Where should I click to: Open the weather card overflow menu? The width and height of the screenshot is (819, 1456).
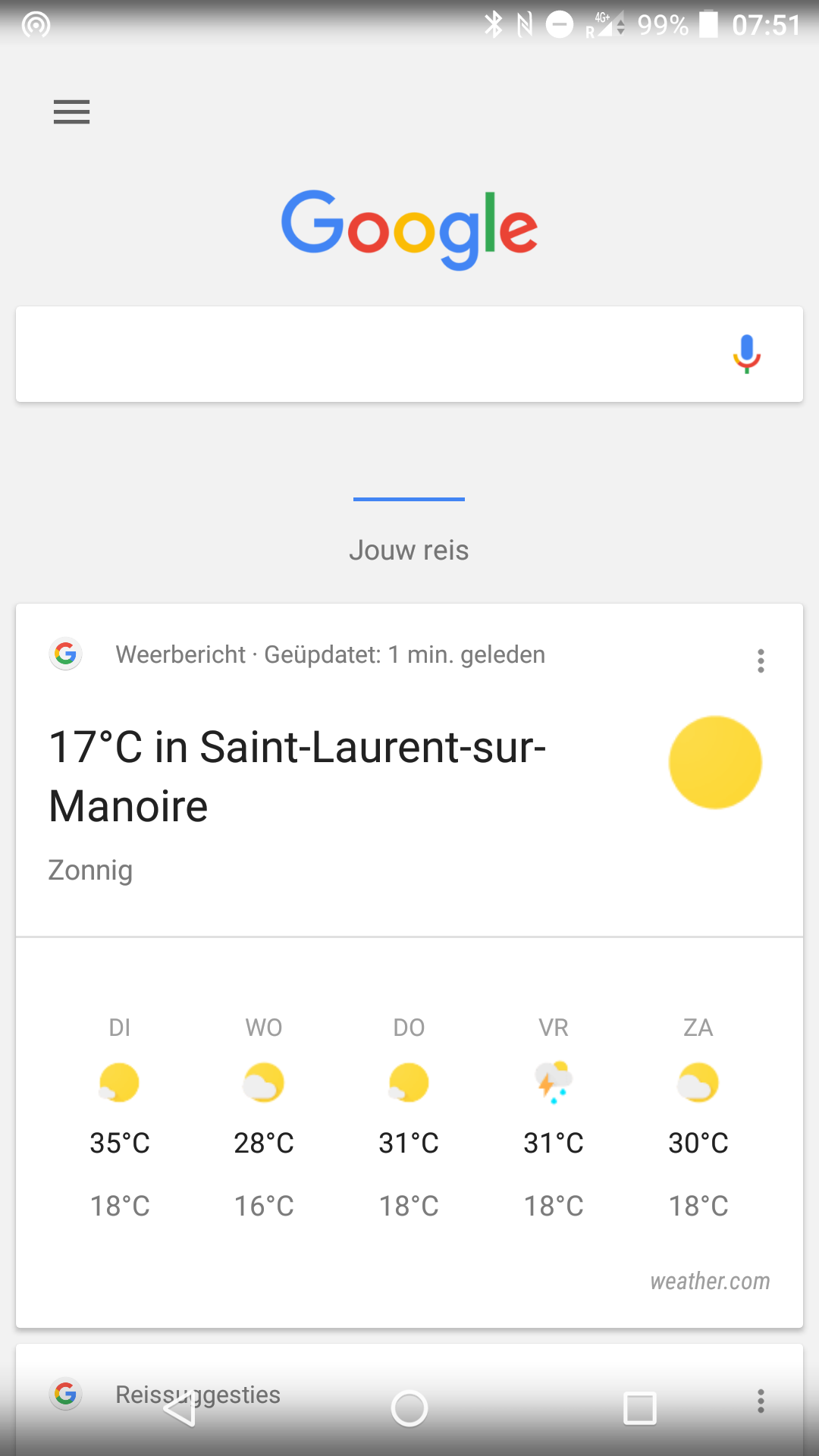click(761, 661)
